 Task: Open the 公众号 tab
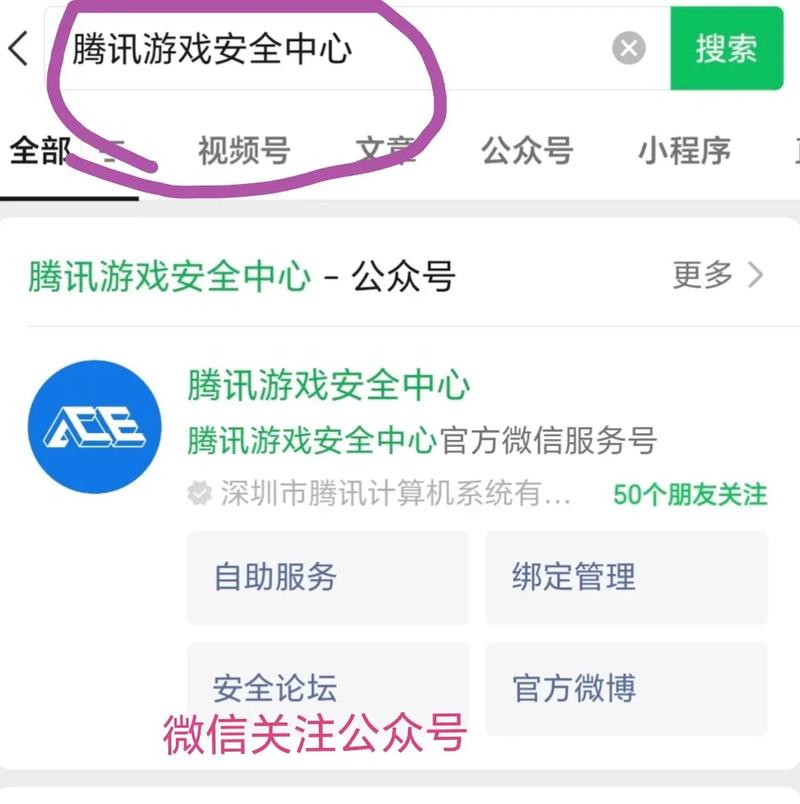pyautogui.click(x=528, y=148)
